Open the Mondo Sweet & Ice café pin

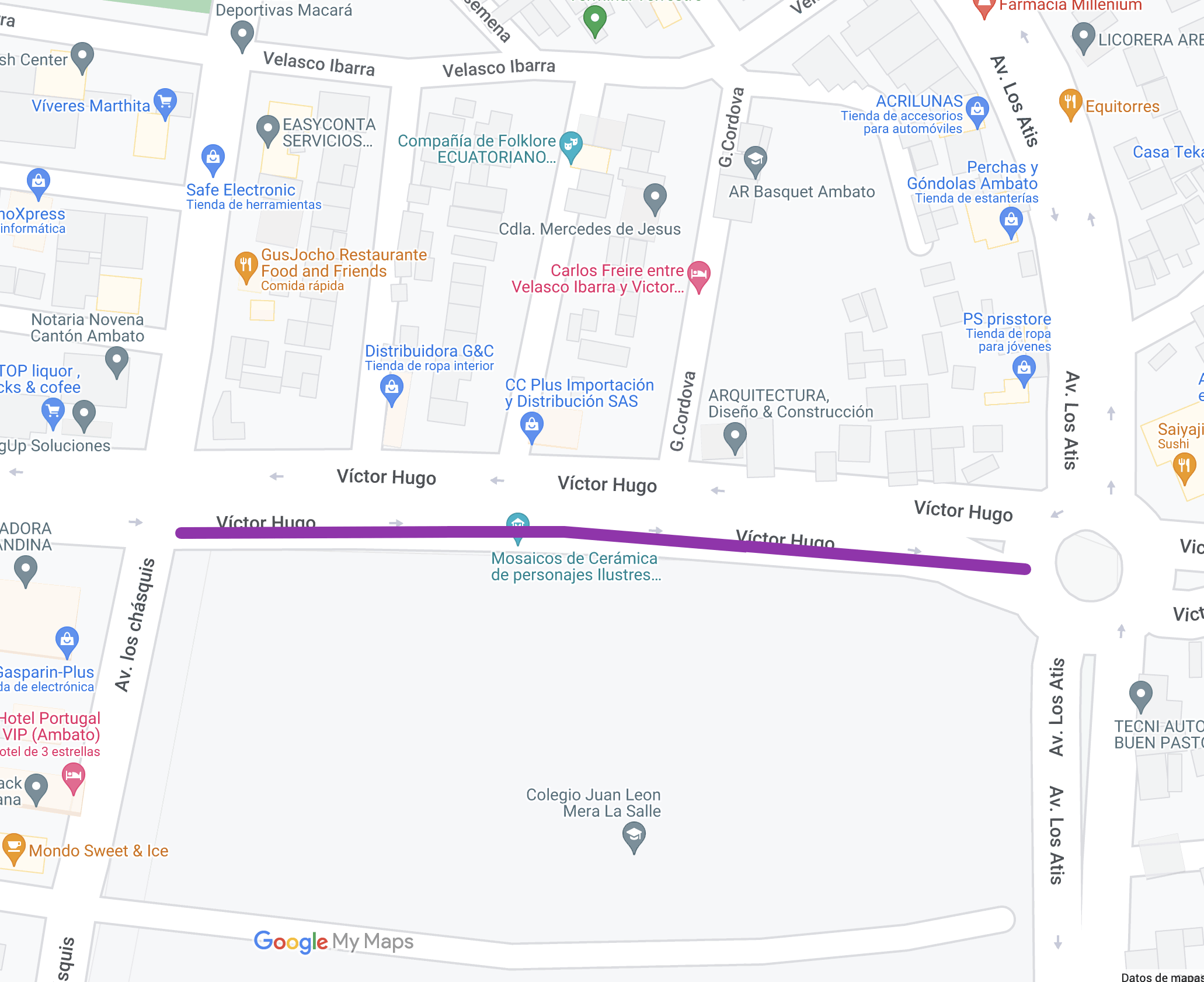point(13,847)
